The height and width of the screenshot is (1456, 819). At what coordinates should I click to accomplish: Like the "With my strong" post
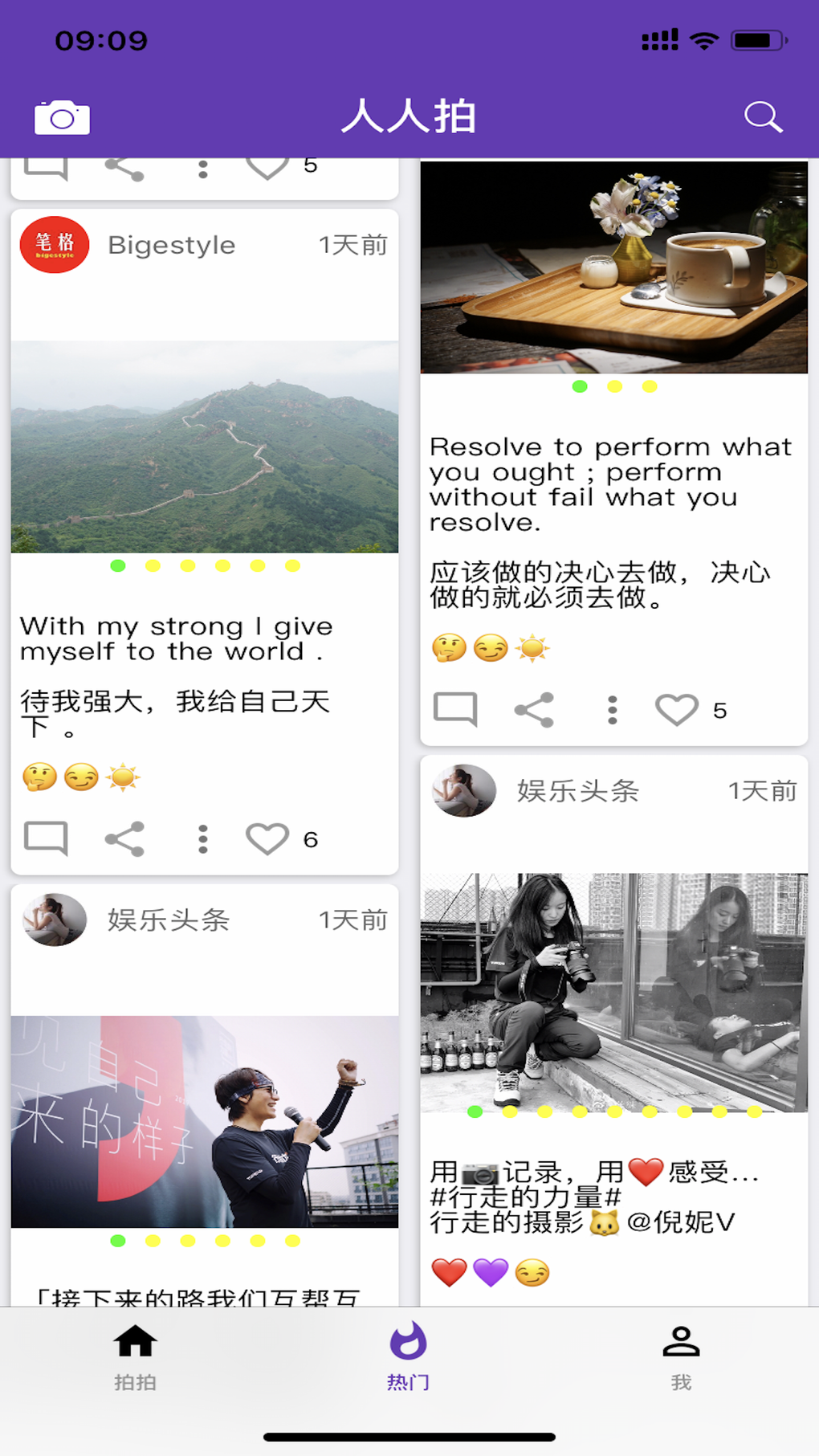pos(267,839)
